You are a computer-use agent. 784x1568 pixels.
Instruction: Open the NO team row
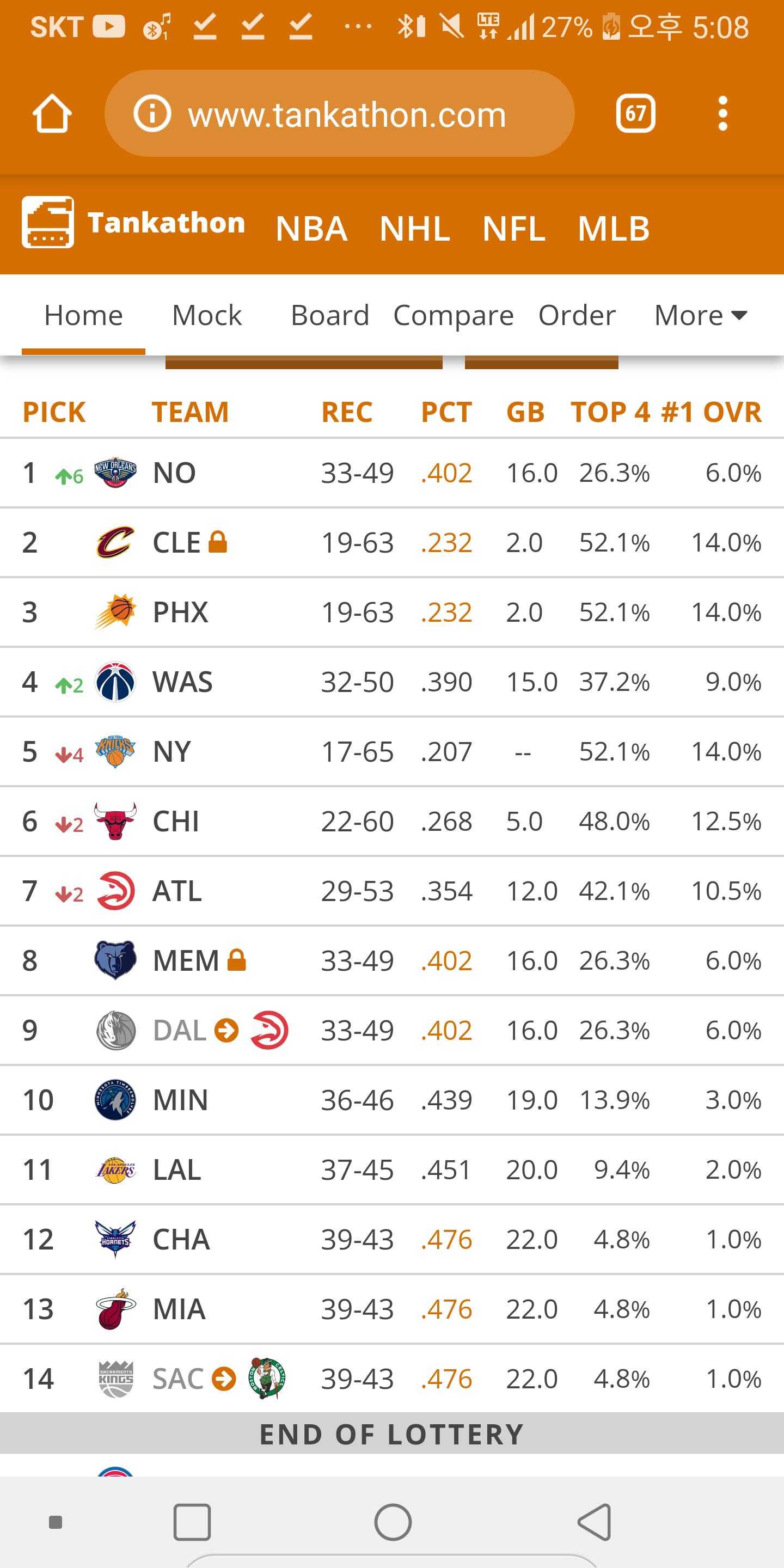(x=392, y=473)
